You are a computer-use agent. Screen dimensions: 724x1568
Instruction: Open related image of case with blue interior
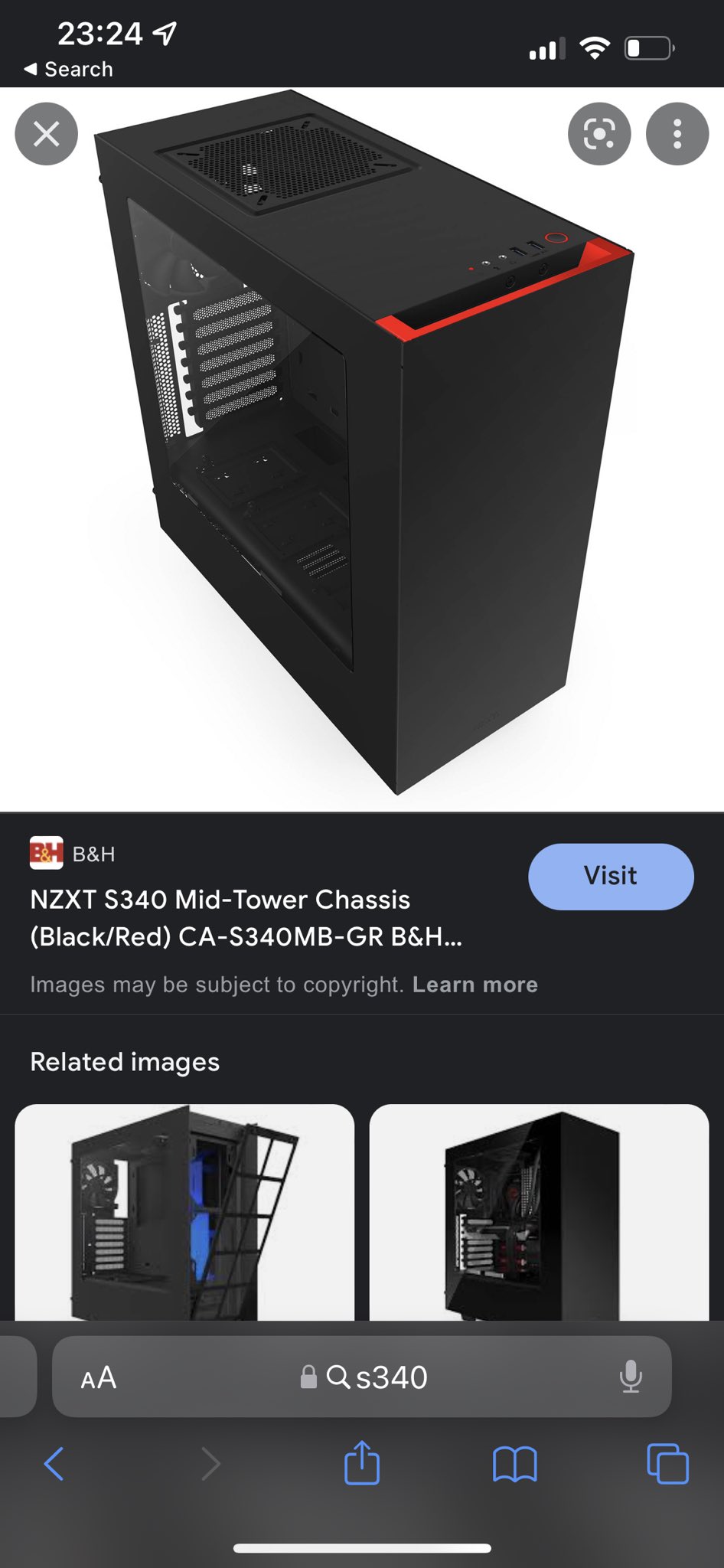pos(184,1212)
